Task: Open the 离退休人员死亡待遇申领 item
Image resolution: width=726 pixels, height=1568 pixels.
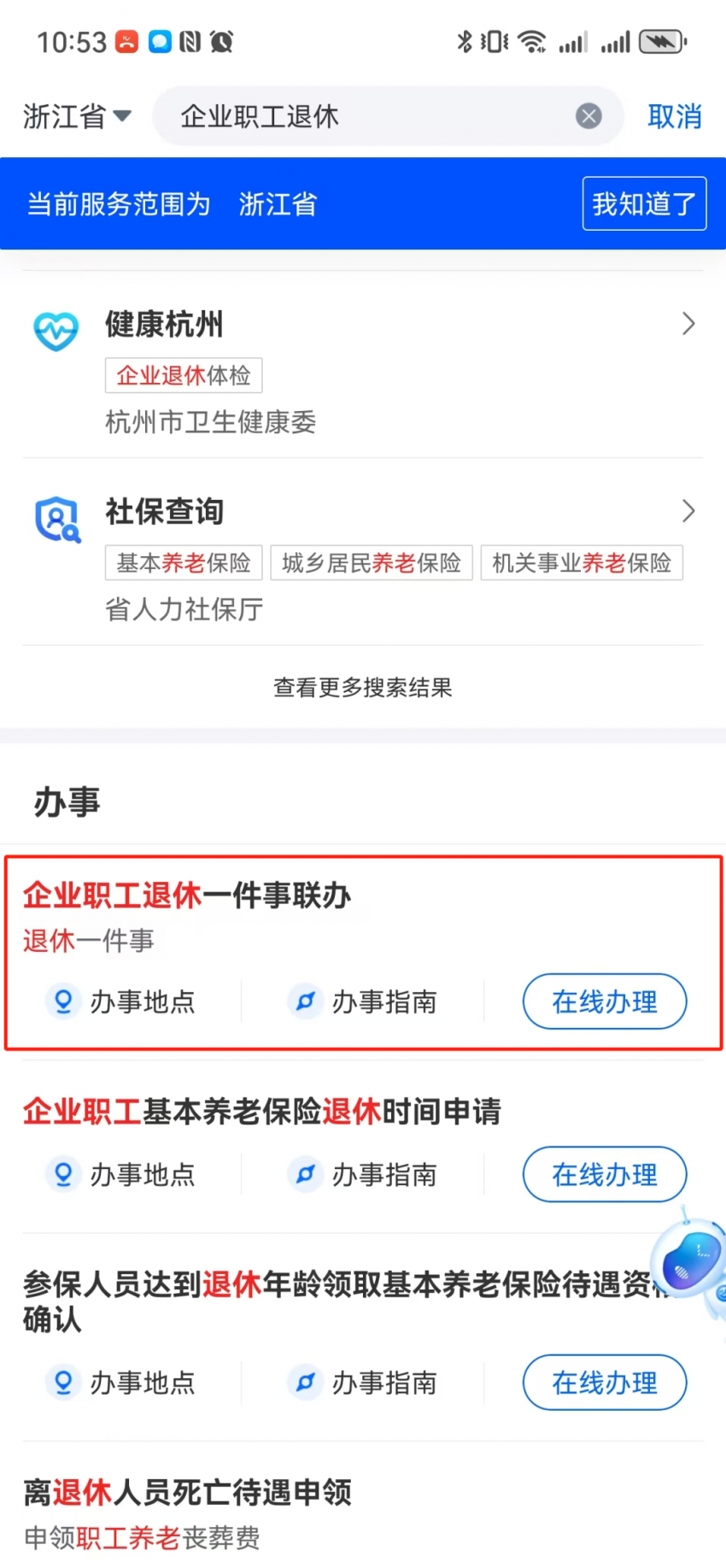Action: pyautogui.click(x=188, y=1492)
